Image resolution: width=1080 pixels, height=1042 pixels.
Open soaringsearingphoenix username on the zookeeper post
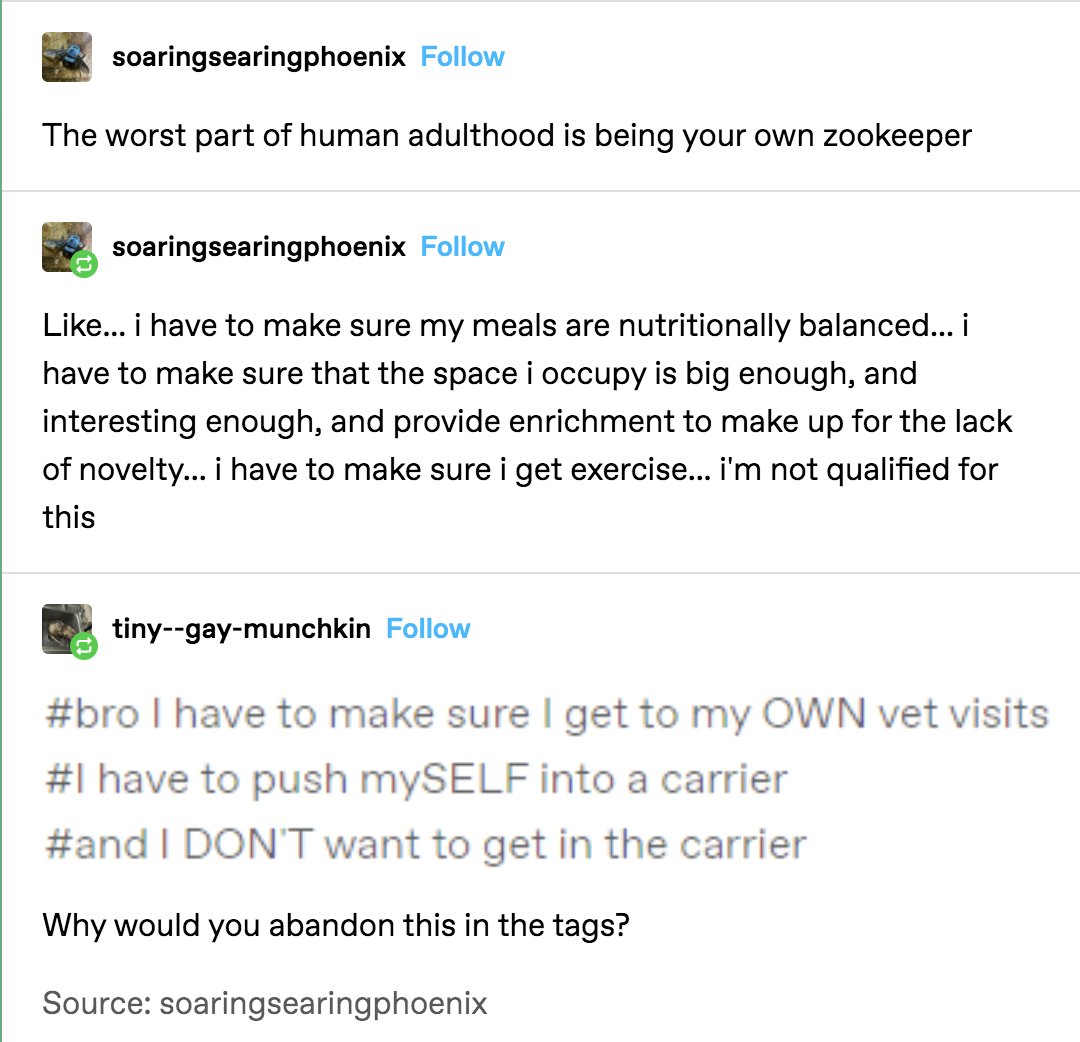[x=259, y=57]
